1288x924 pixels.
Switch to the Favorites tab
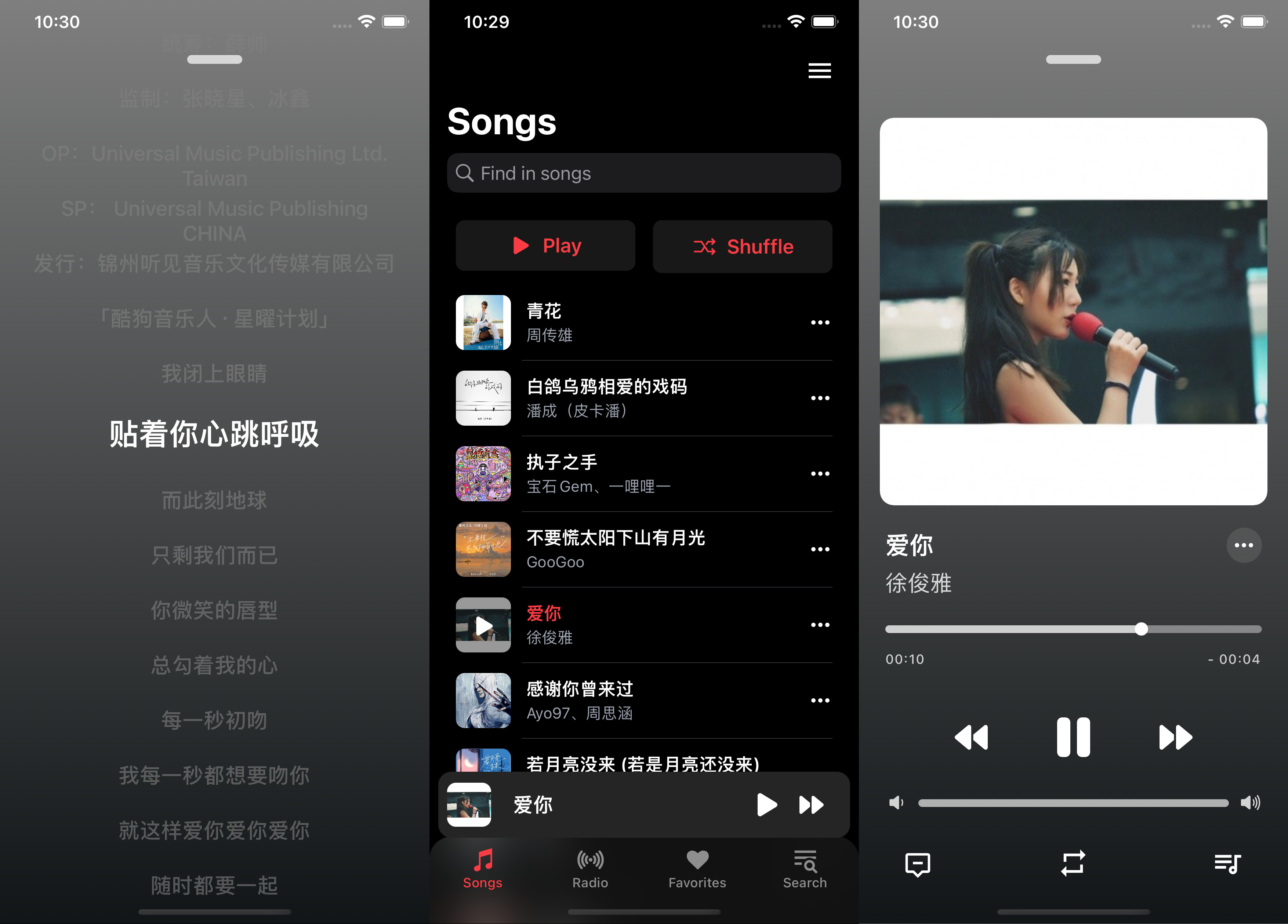[x=697, y=869]
